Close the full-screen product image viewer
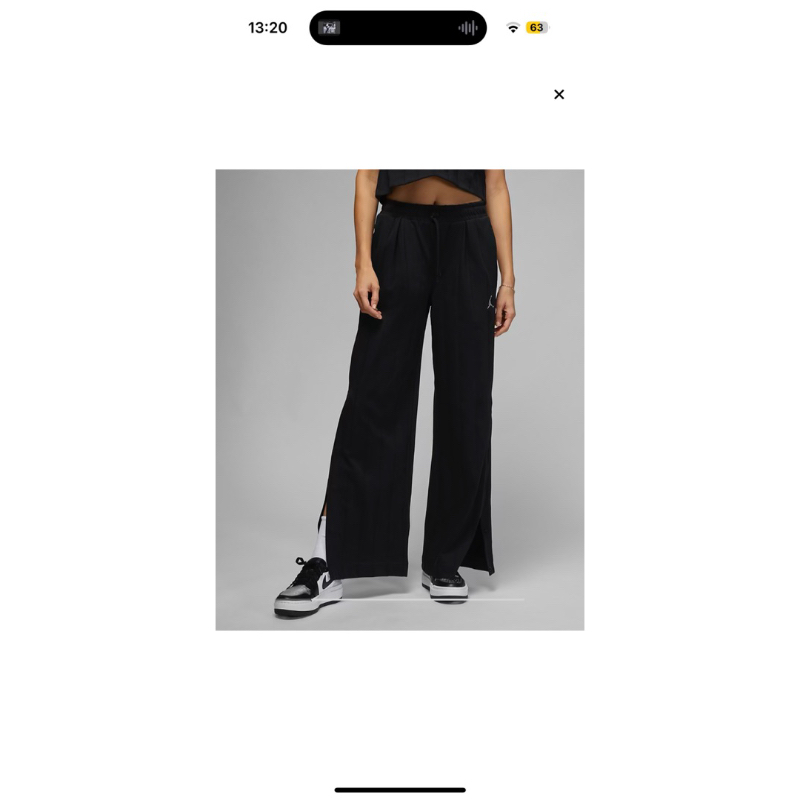The height and width of the screenshot is (800, 800). tap(559, 94)
